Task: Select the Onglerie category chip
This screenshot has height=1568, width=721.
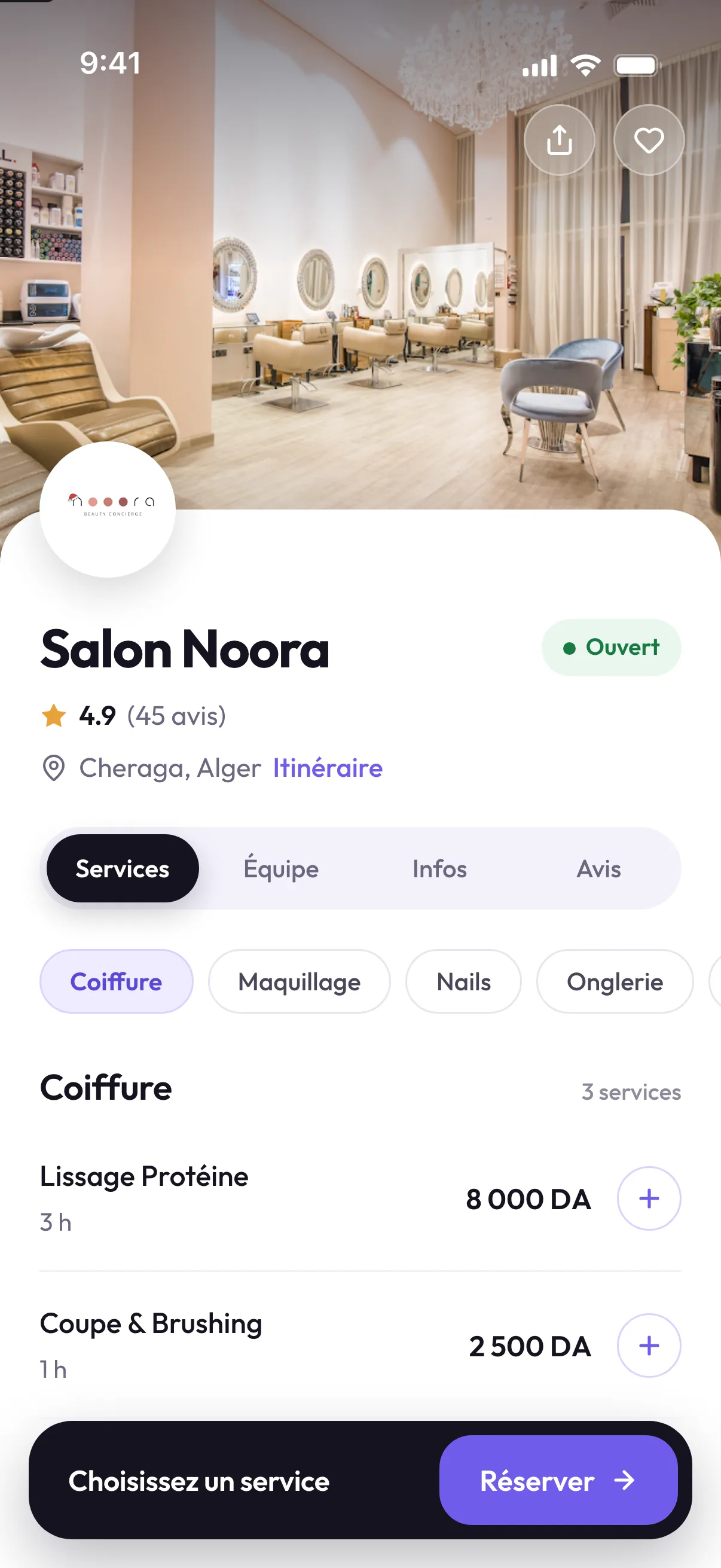Action: tap(615, 981)
